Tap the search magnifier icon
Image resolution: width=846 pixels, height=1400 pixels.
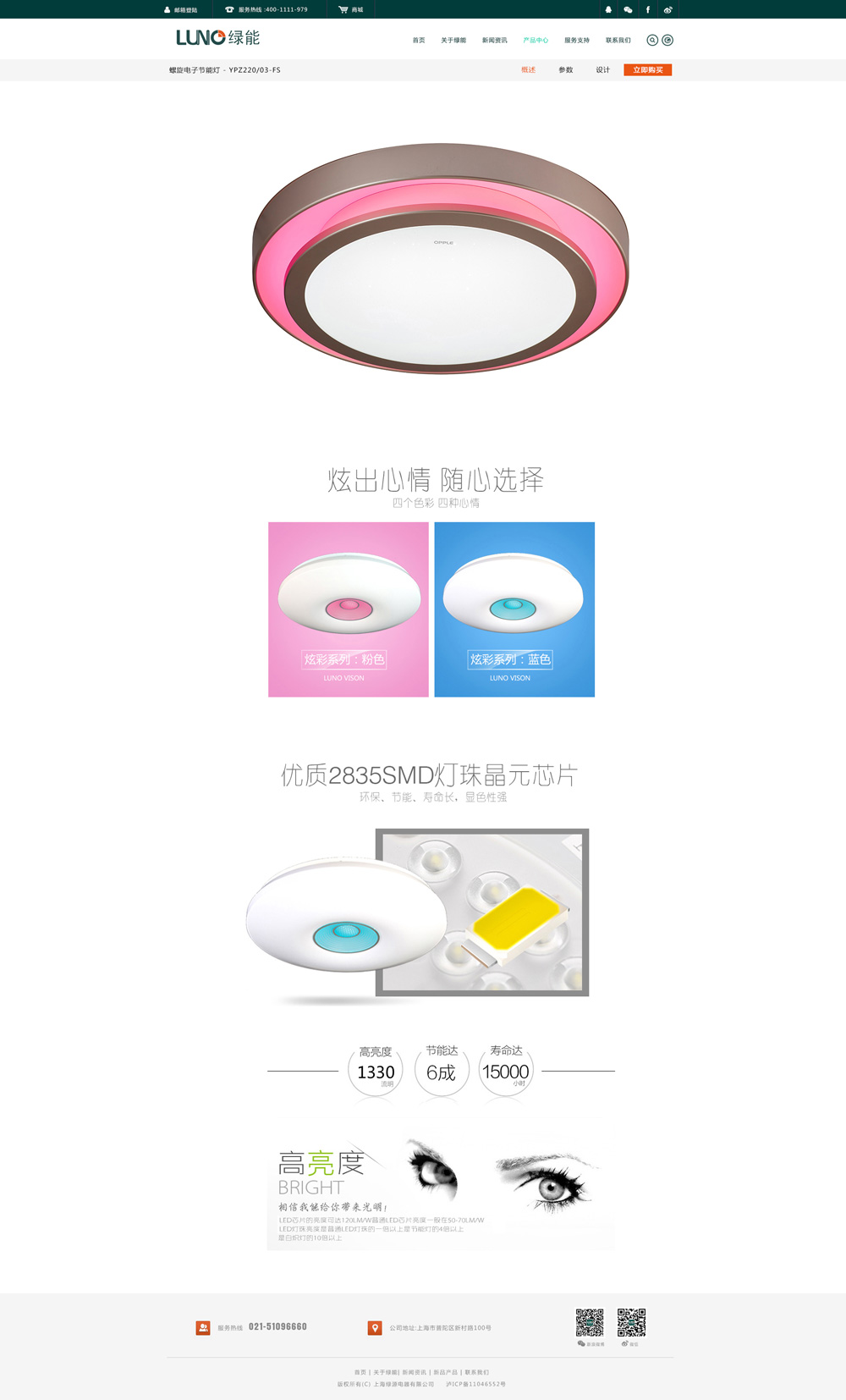(x=652, y=40)
